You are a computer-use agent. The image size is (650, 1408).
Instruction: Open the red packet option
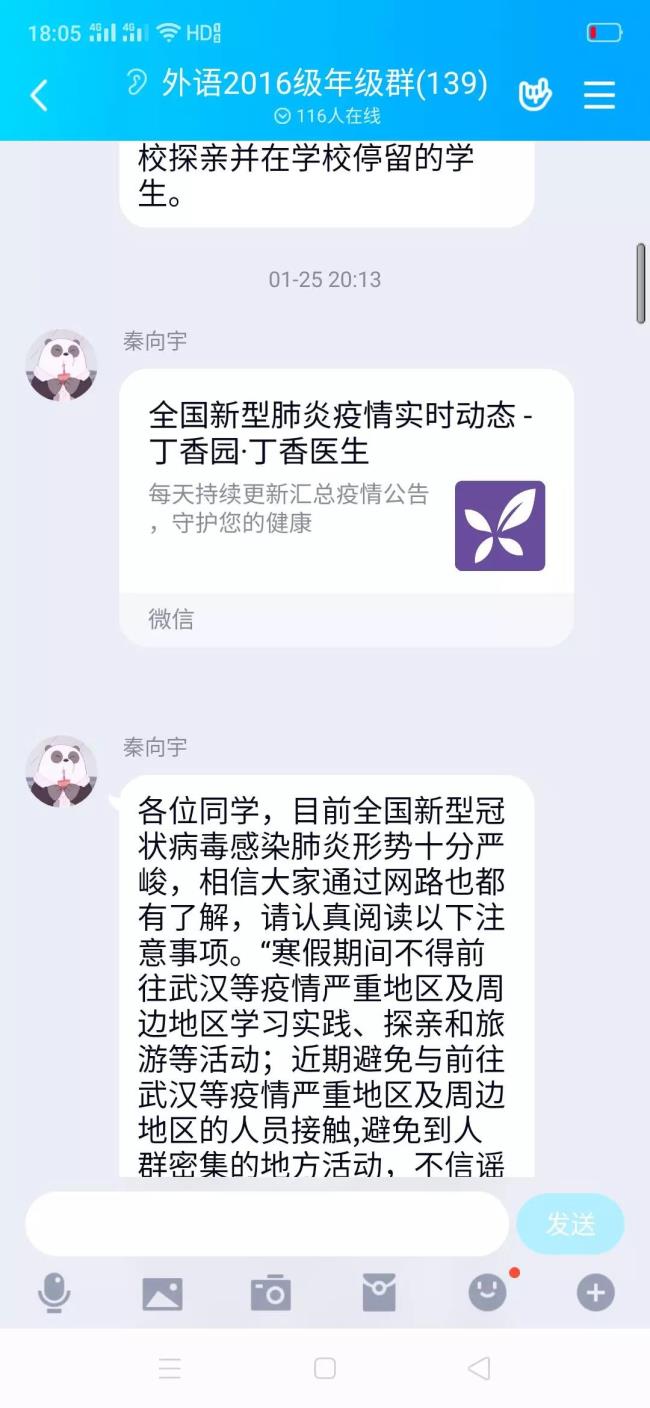(379, 1293)
